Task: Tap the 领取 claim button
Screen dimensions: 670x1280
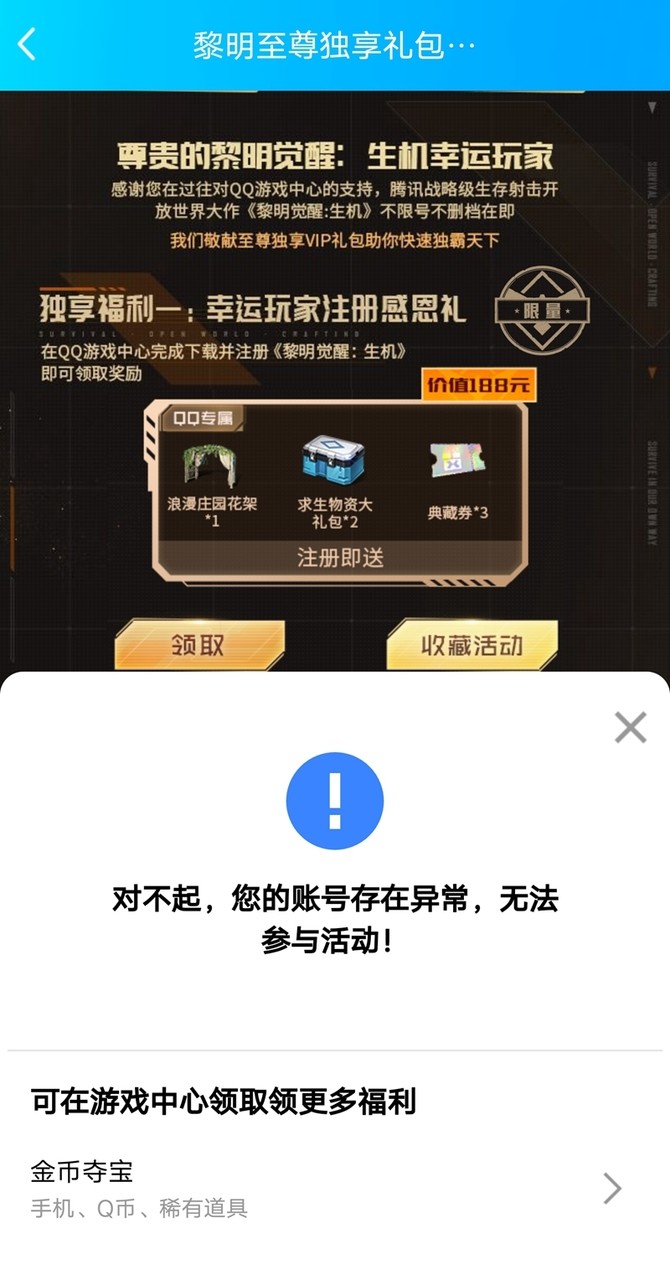Action: coord(199,645)
